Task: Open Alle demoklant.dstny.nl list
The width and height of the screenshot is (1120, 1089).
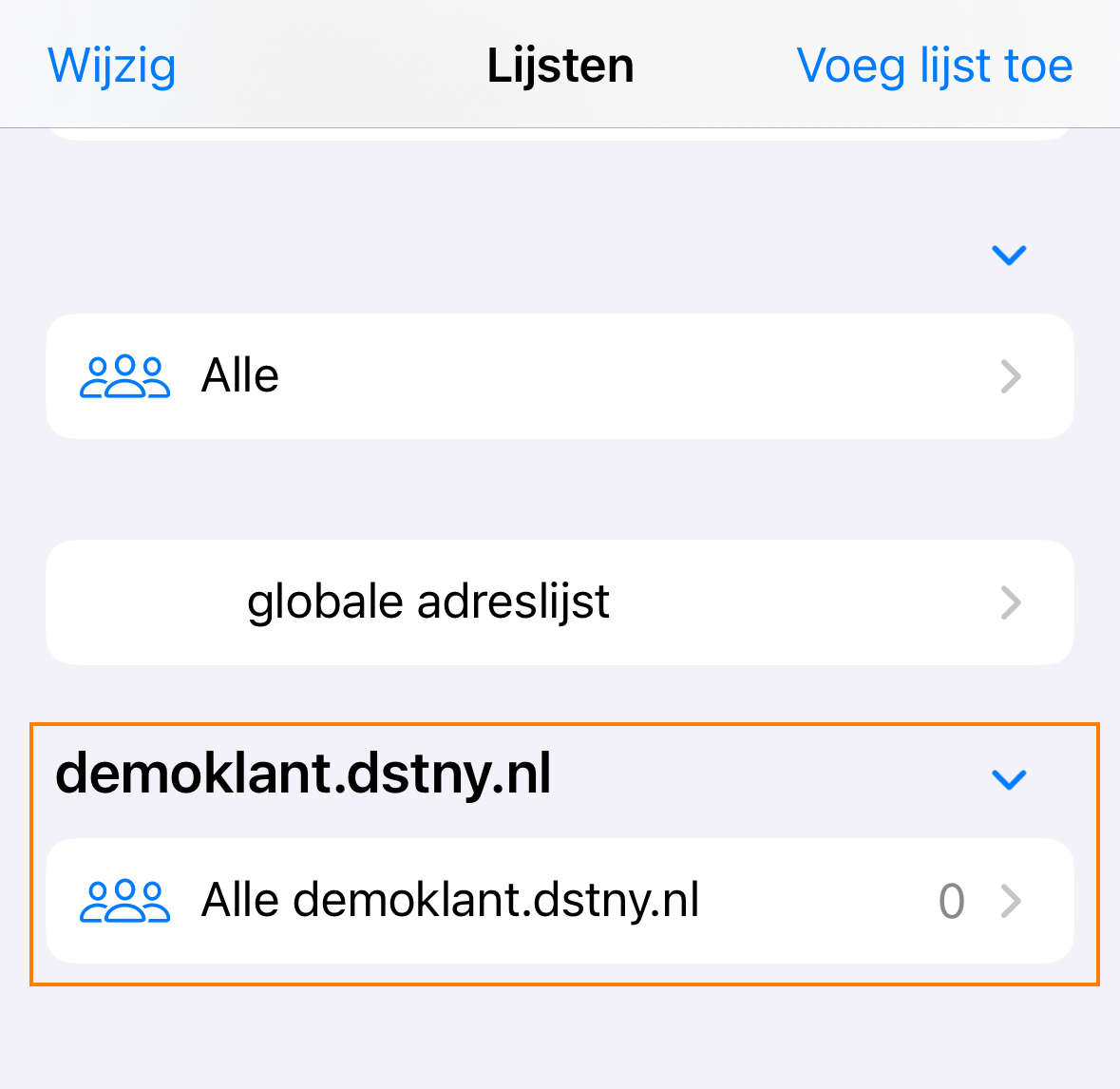Action: click(x=559, y=901)
